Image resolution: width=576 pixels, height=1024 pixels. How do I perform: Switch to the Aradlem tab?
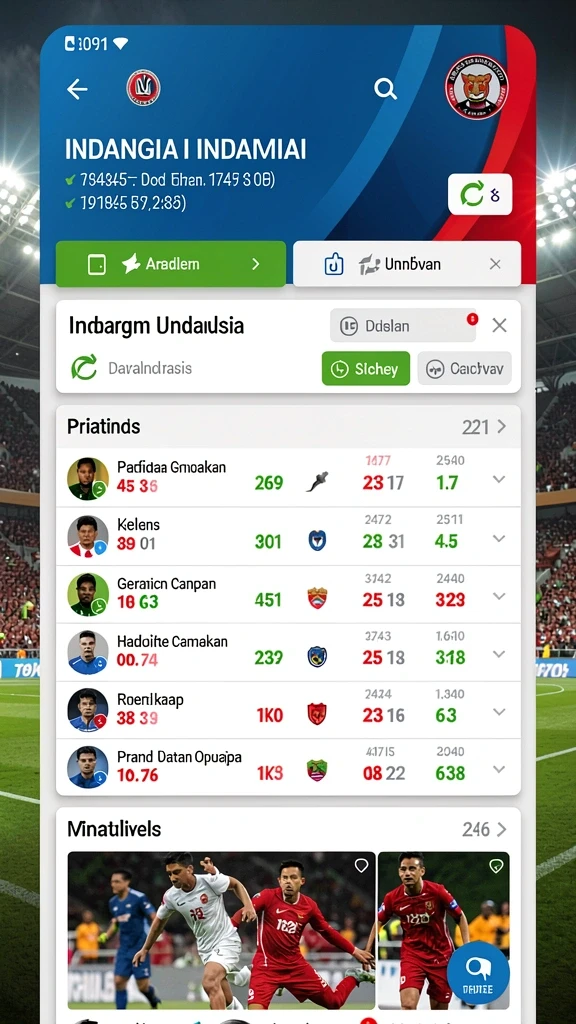pyautogui.click(x=171, y=264)
